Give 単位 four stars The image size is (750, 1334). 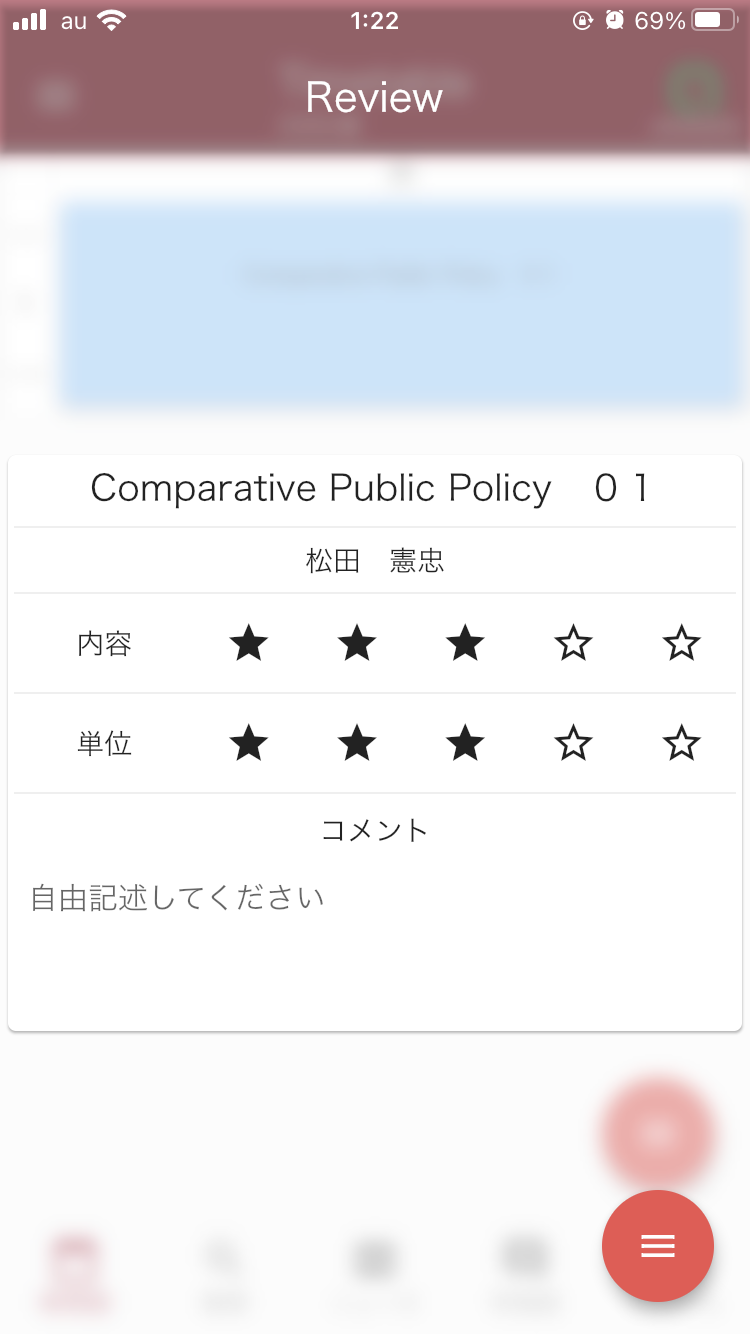point(573,743)
